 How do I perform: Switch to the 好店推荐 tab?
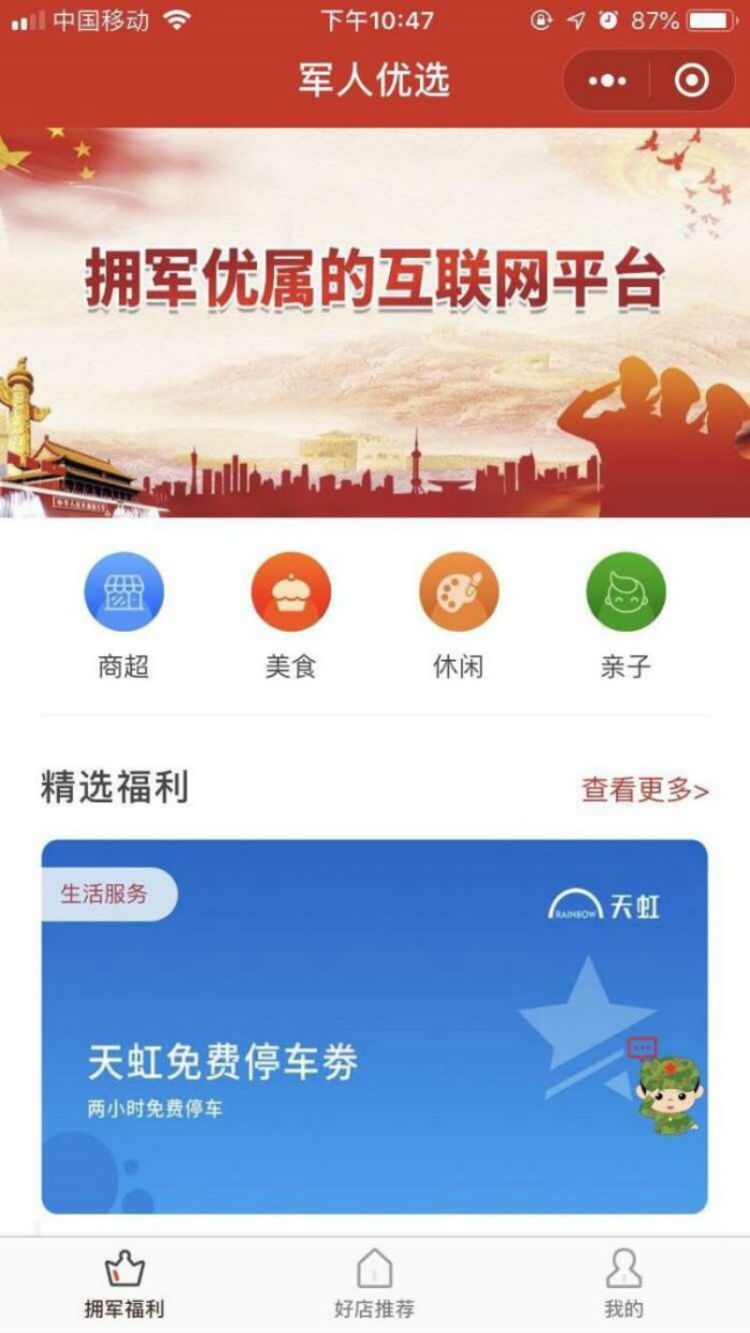[x=374, y=1285]
